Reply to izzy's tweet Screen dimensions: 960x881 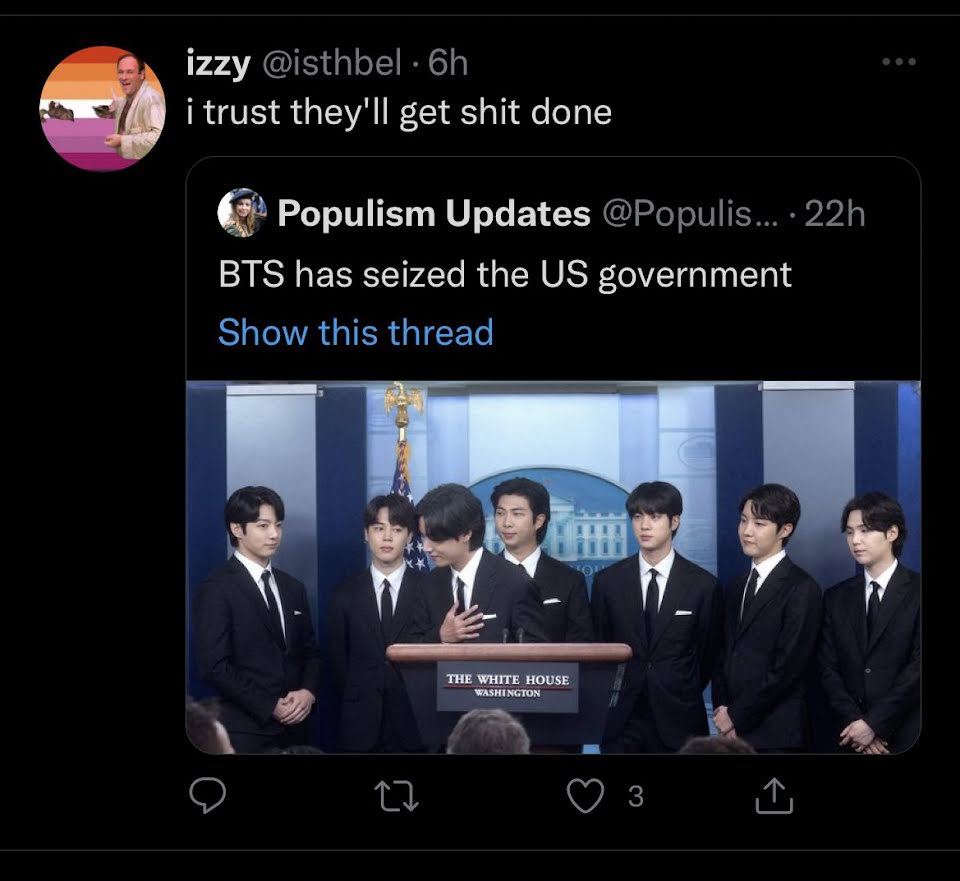(x=208, y=795)
